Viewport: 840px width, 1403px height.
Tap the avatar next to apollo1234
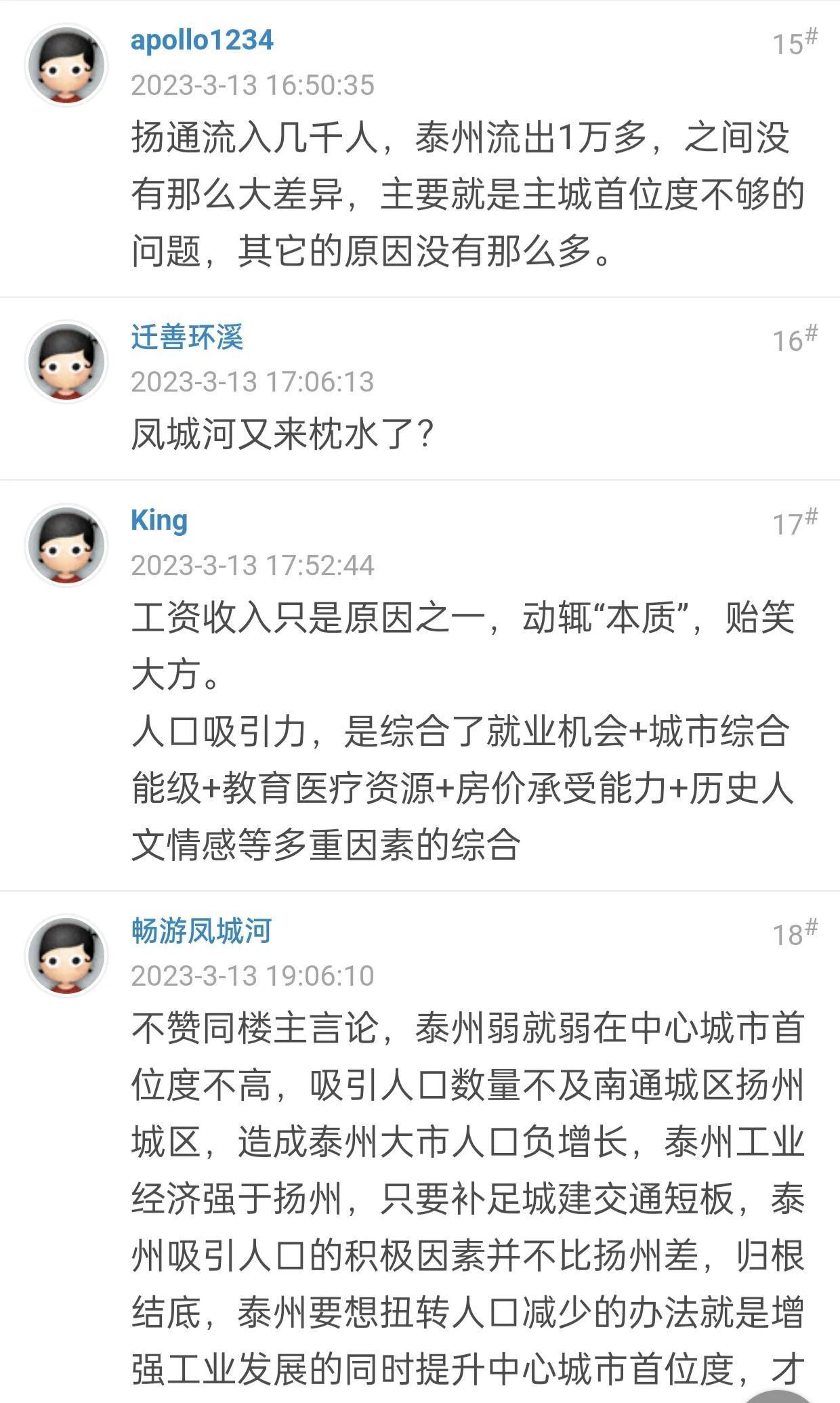[66, 66]
